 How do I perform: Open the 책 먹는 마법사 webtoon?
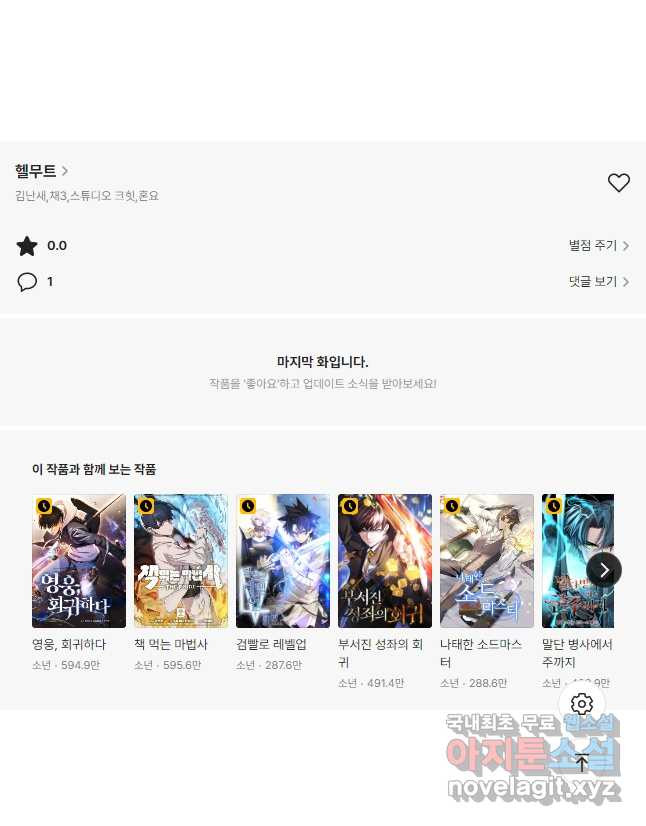[181, 561]
